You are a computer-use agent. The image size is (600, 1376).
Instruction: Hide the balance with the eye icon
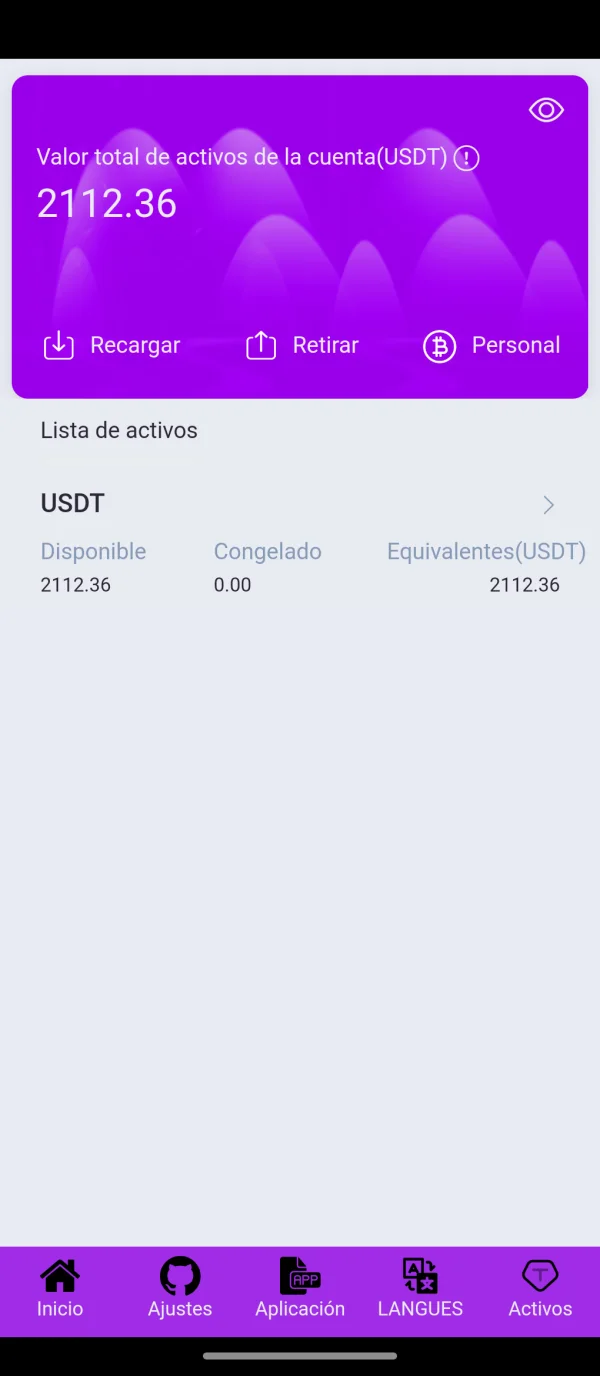(x=546, y=110)
